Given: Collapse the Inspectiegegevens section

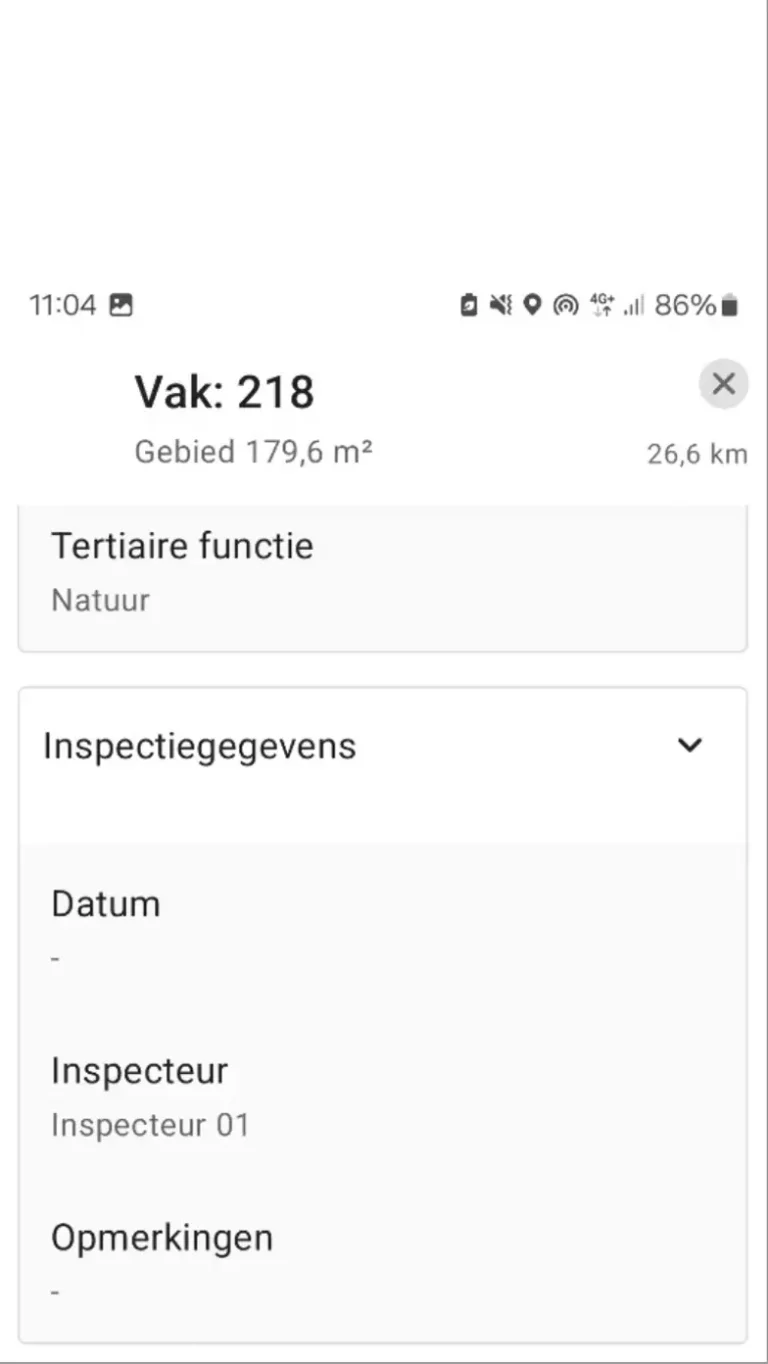Looking at the screenshot, I should (690, 745).
